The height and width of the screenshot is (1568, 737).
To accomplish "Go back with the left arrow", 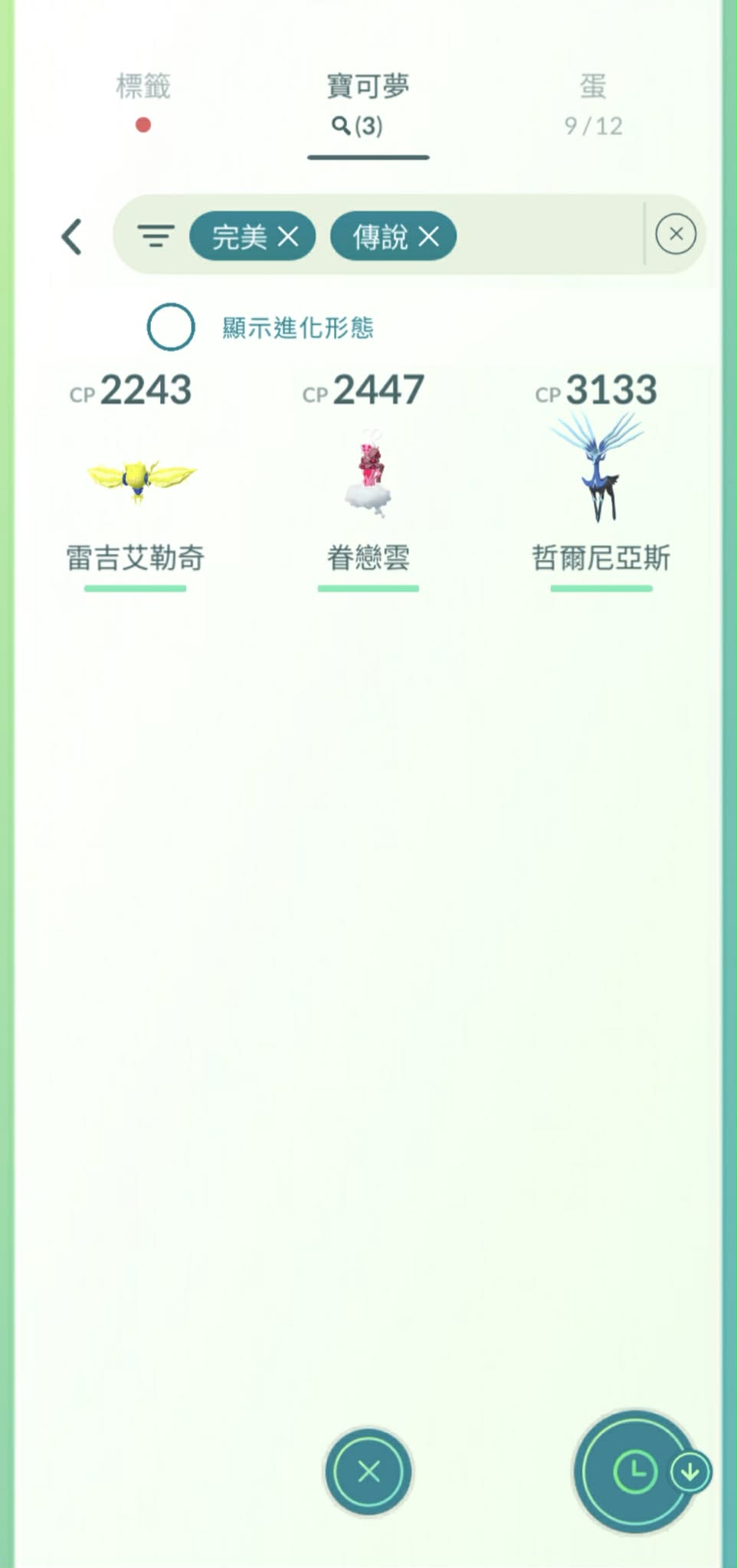I will coord(72,236).
